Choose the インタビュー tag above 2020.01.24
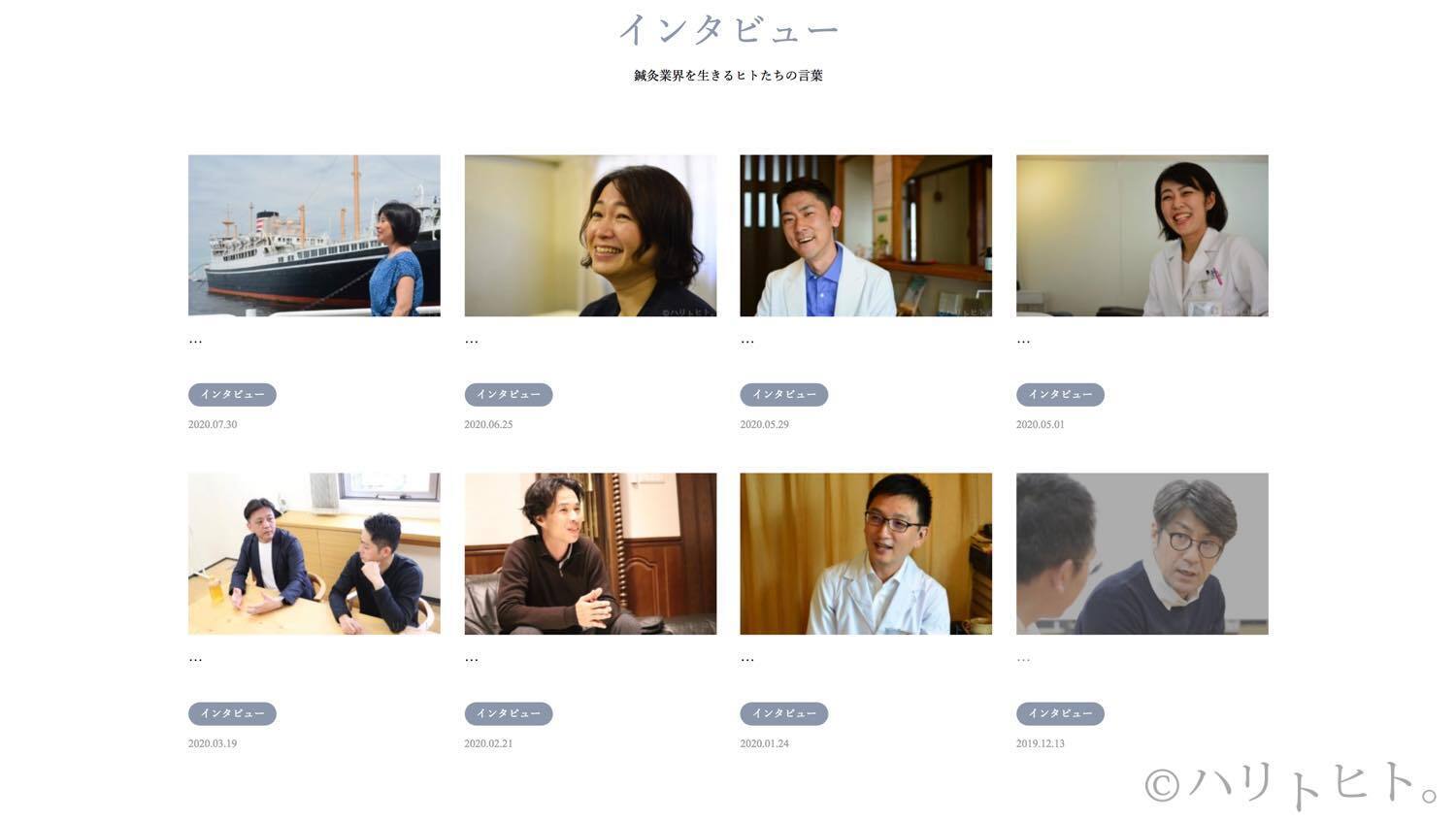The image size is (1456, 822). tap(783, 714)
